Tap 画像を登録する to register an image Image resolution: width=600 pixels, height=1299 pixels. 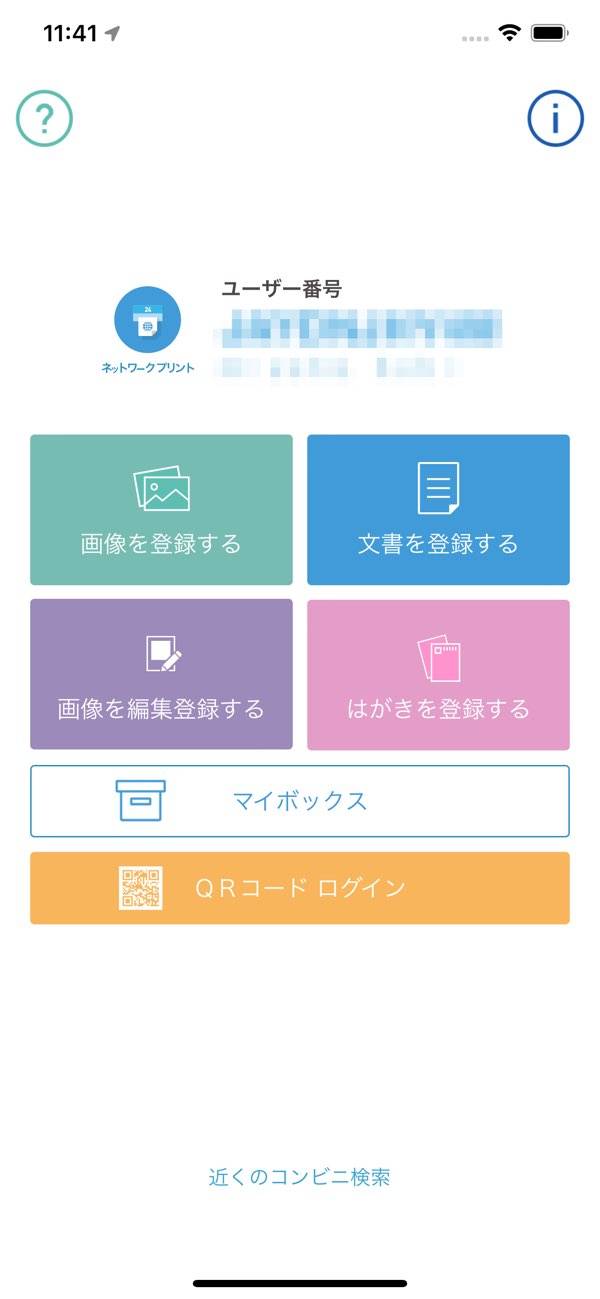[x=161, y=509]
